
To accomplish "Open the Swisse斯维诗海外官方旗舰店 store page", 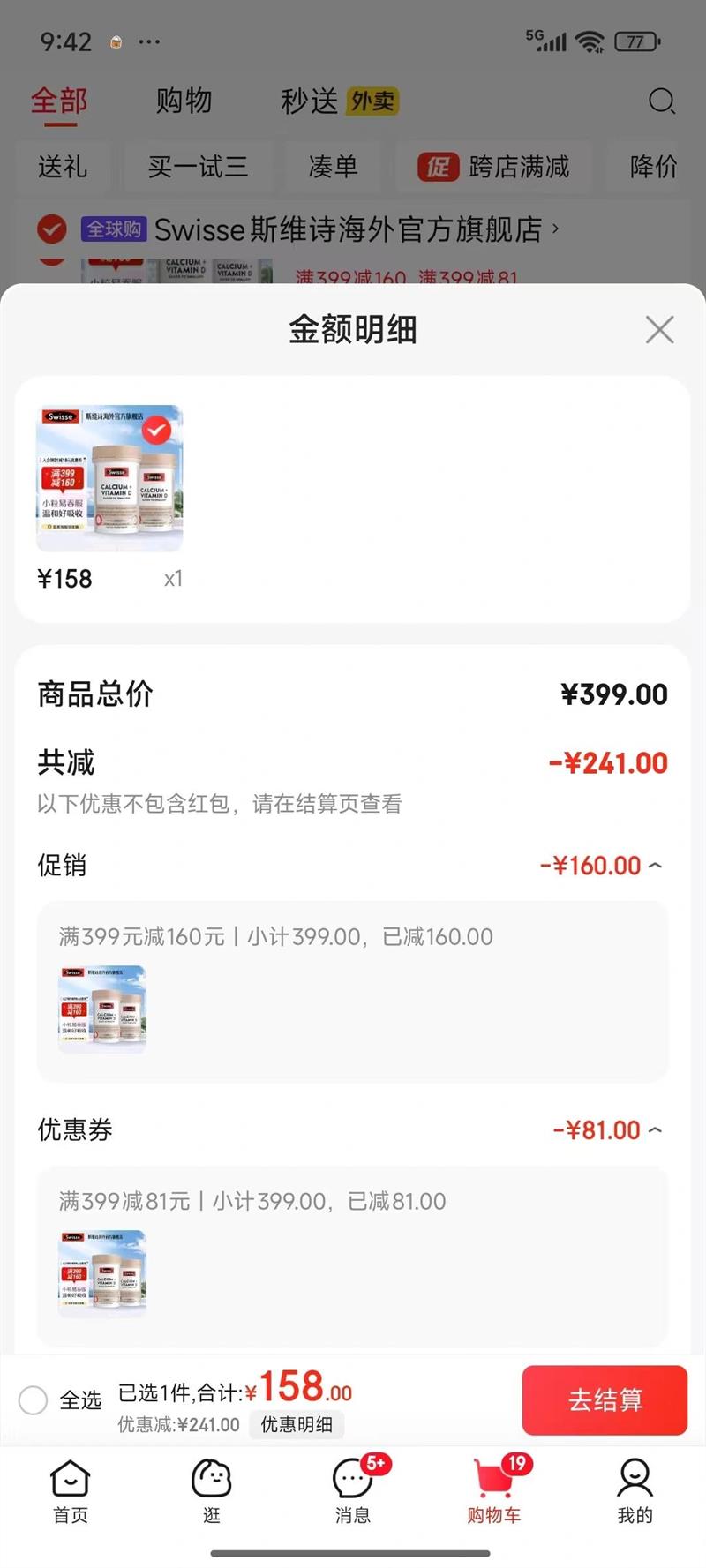I will coord(348,230).
